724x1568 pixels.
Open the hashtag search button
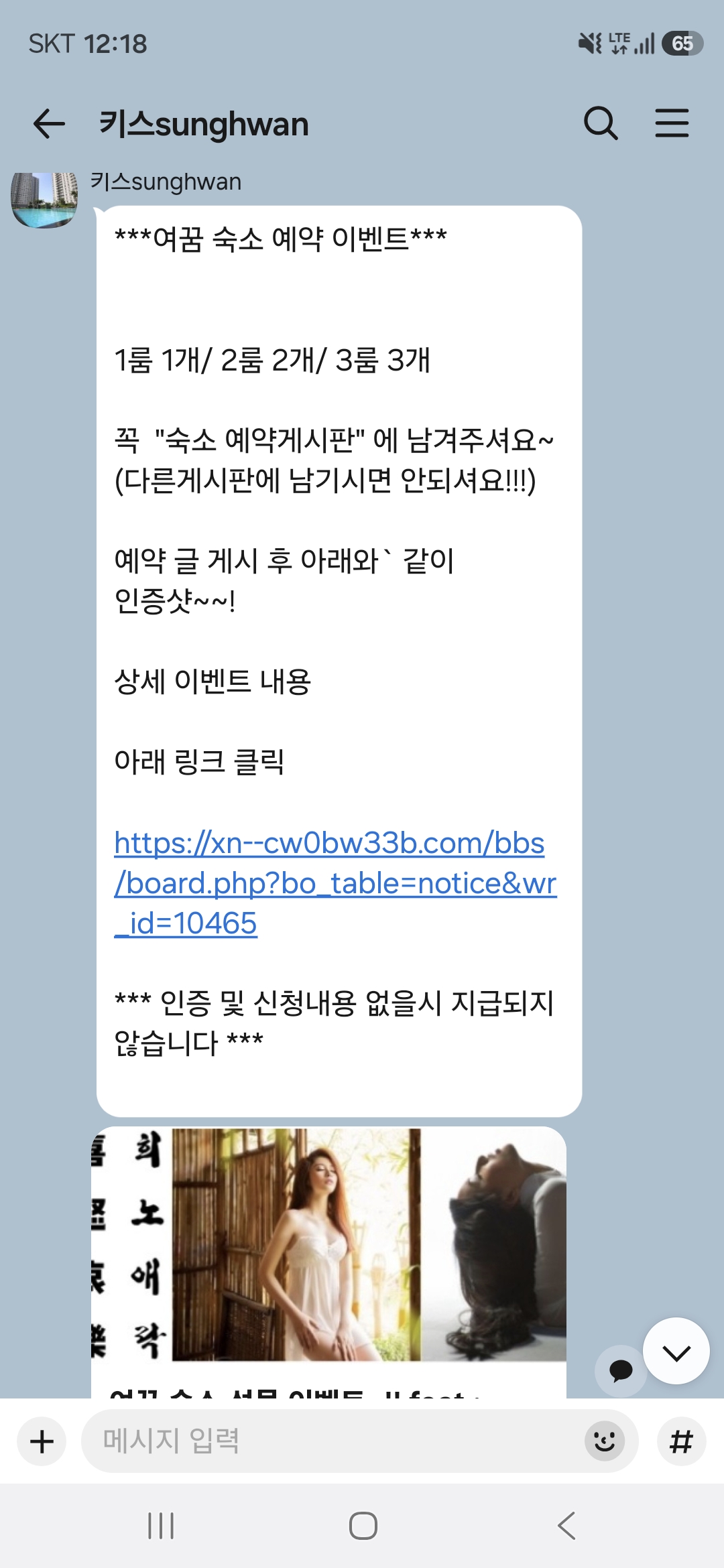coord(681,1441)
